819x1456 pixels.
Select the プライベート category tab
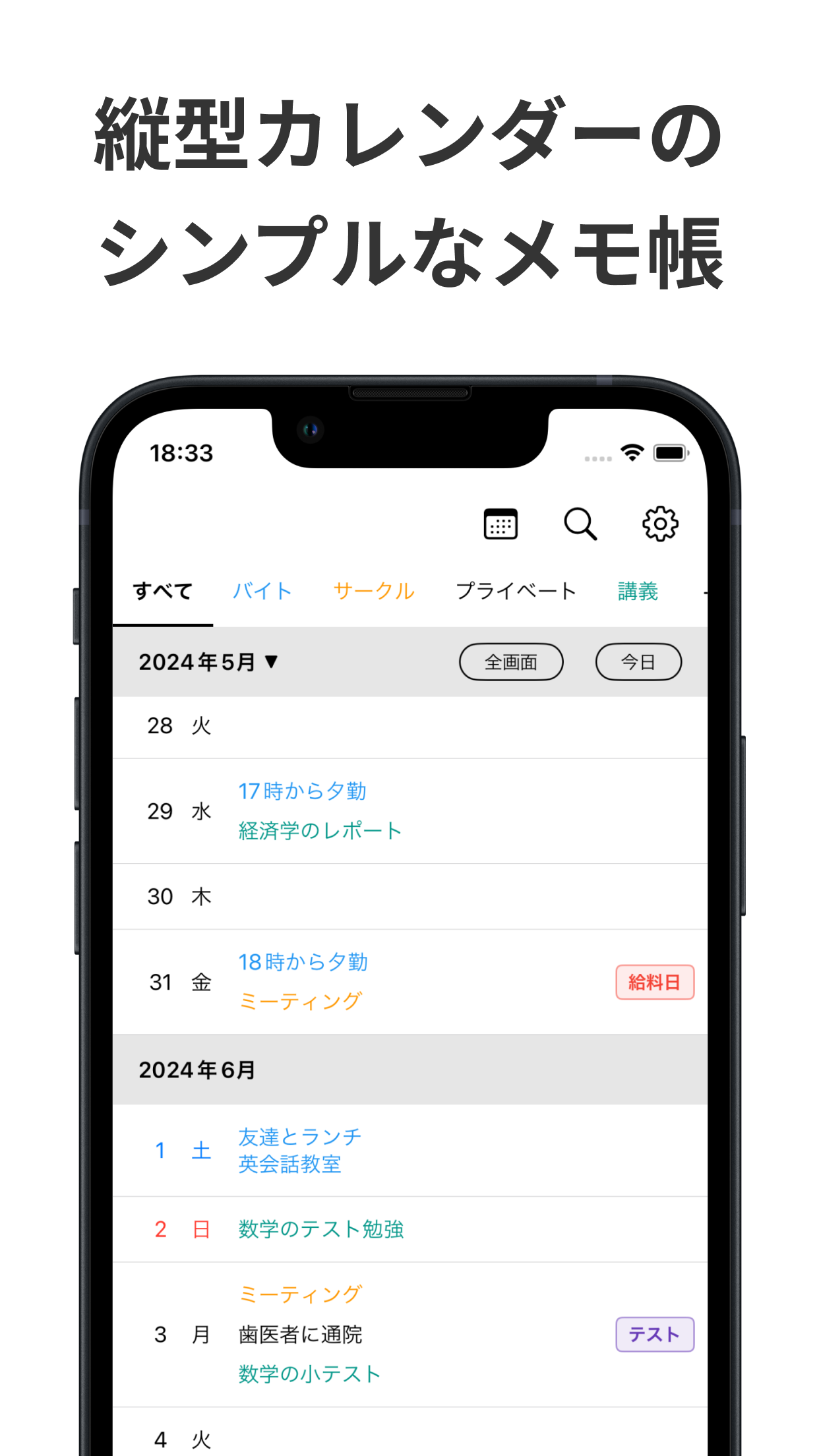(x=517, y=590)
